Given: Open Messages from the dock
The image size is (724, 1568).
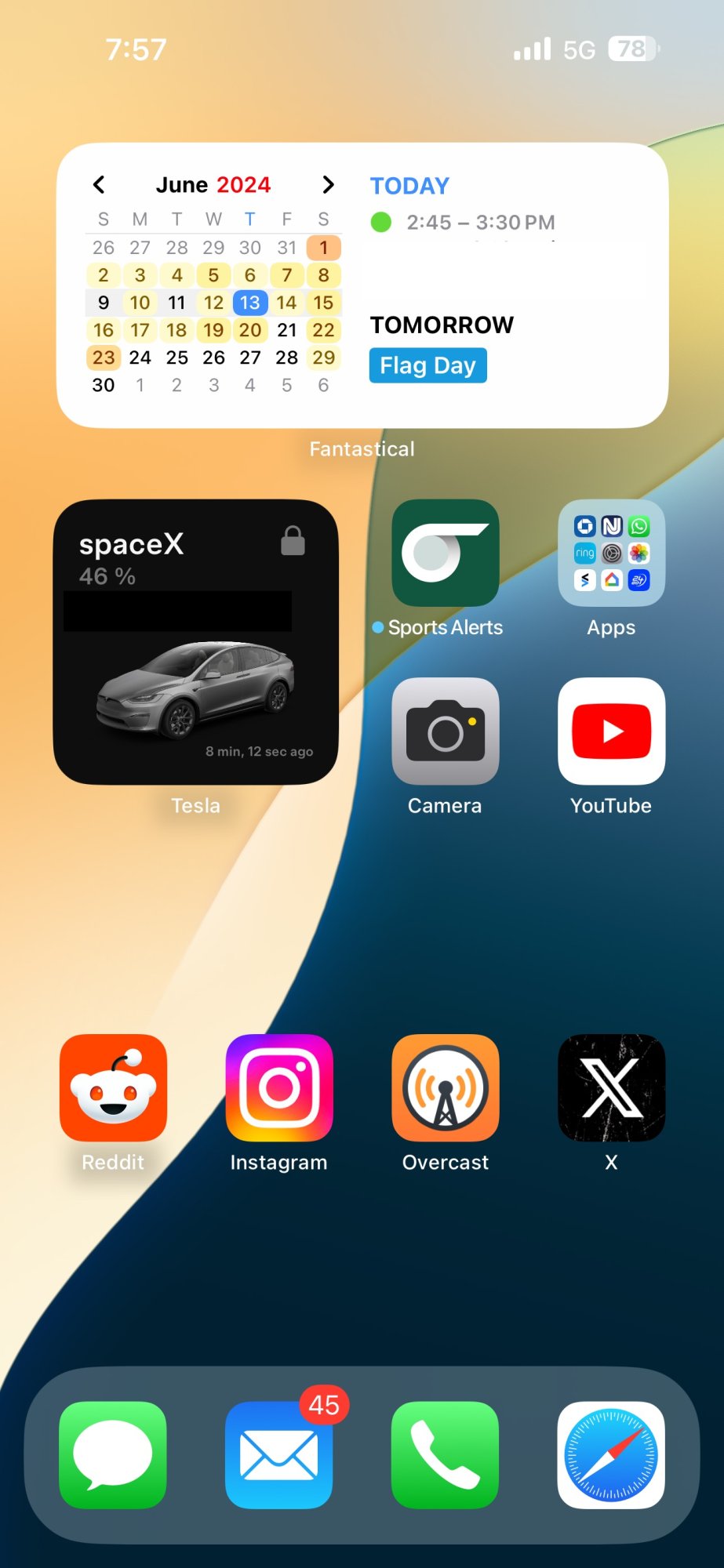Looking at the screenshot, I should click(x=113, y=1455).
